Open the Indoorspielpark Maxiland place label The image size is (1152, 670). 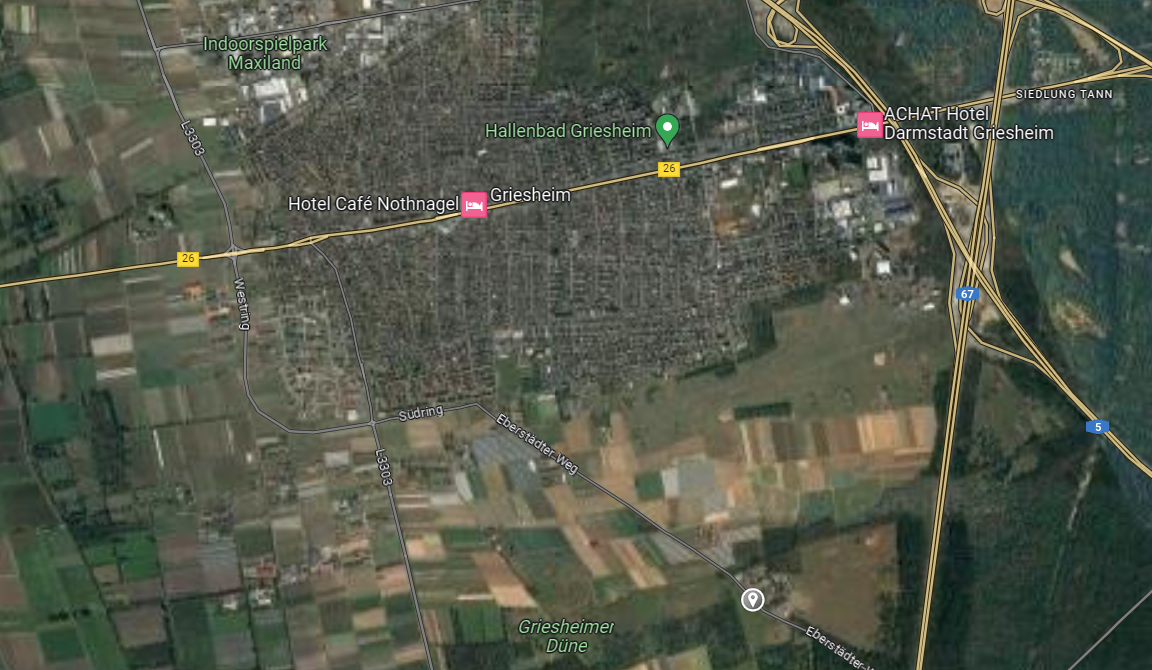pos(265,53)
